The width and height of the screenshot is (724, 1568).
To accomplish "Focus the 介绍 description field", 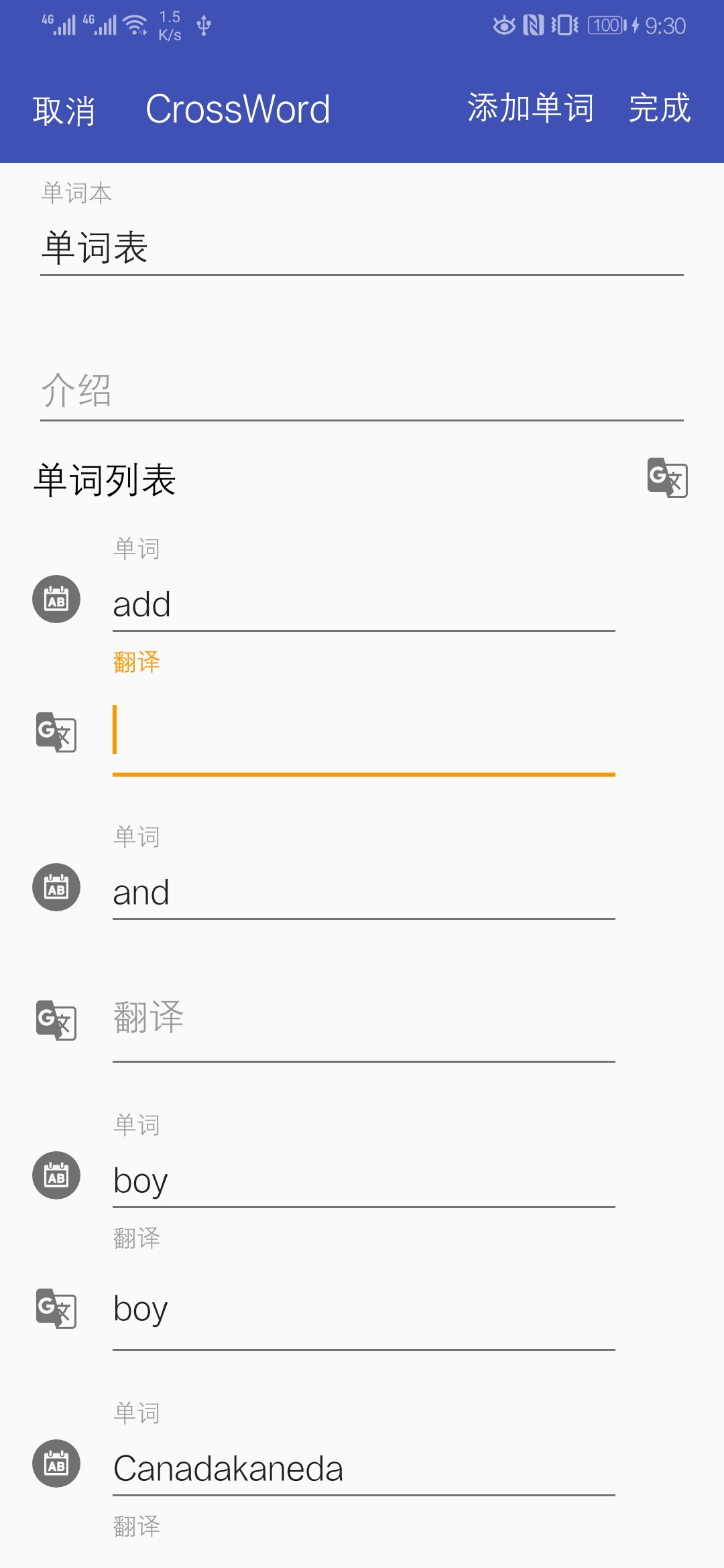I will coord(362,391).
